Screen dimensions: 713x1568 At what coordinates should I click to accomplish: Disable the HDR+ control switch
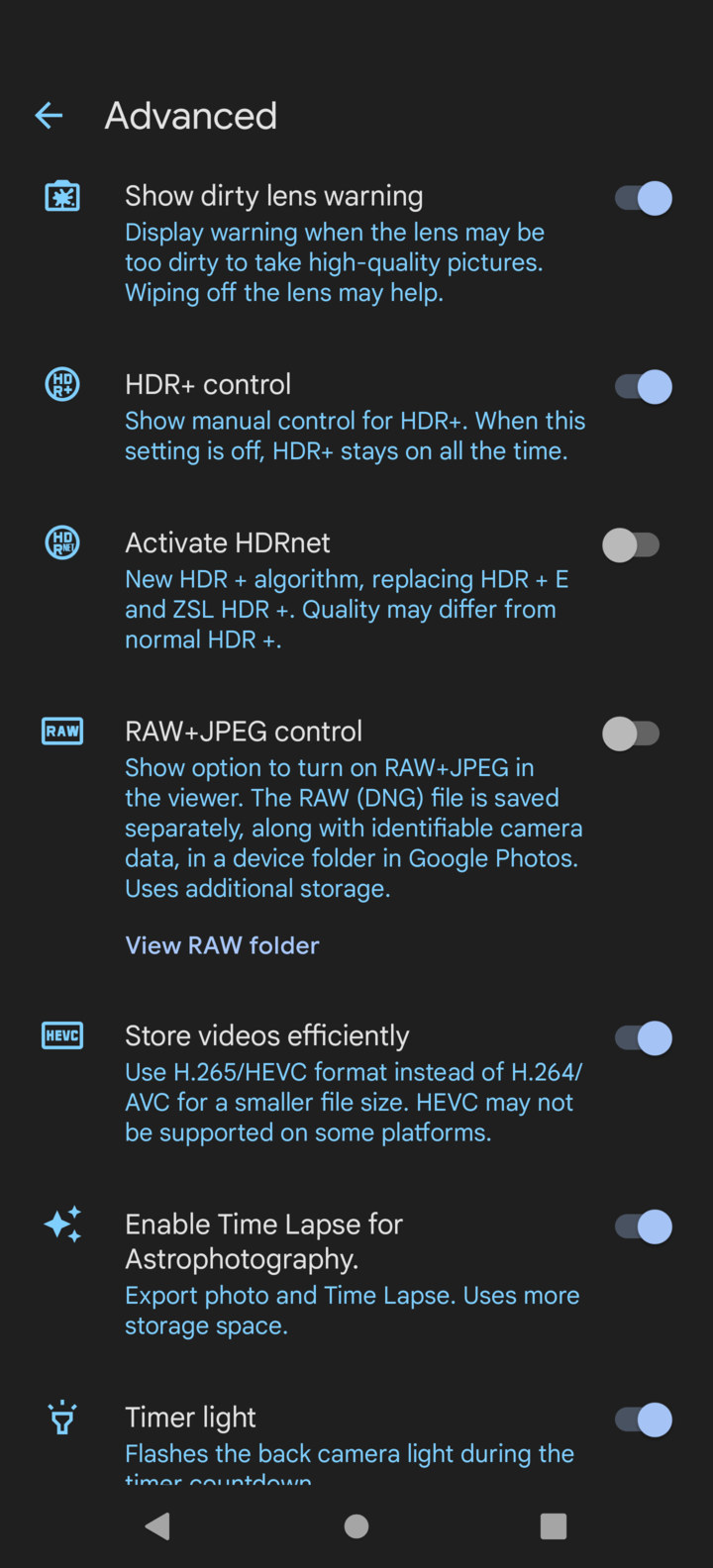pos(644,386)
